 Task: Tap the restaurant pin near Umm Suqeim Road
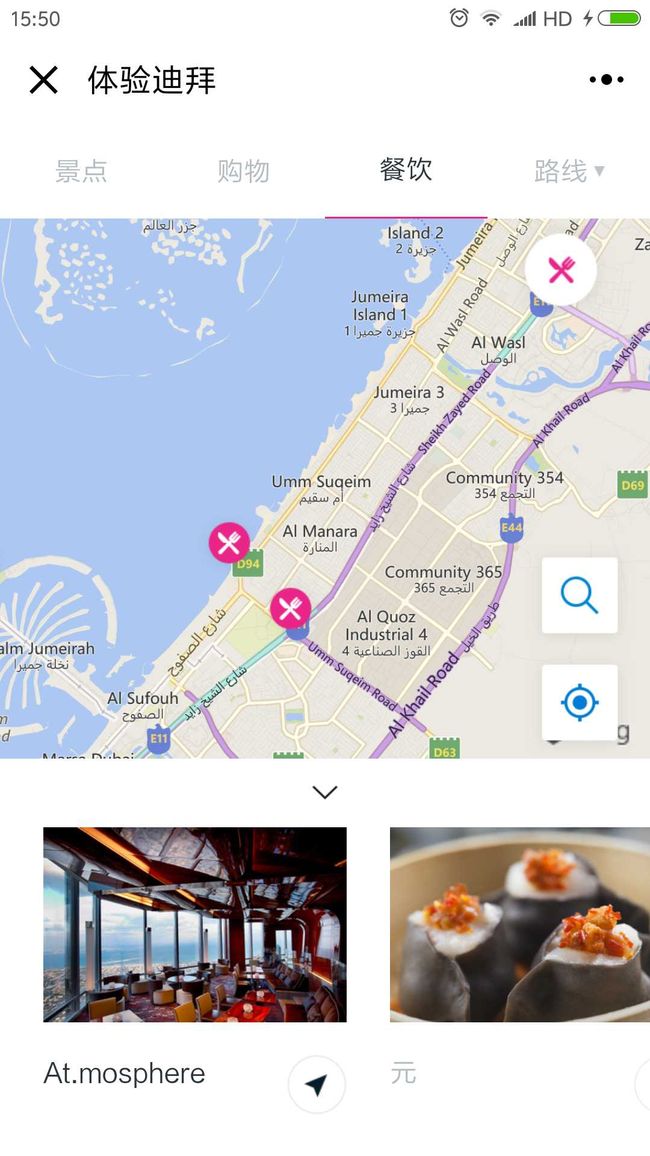290,608
